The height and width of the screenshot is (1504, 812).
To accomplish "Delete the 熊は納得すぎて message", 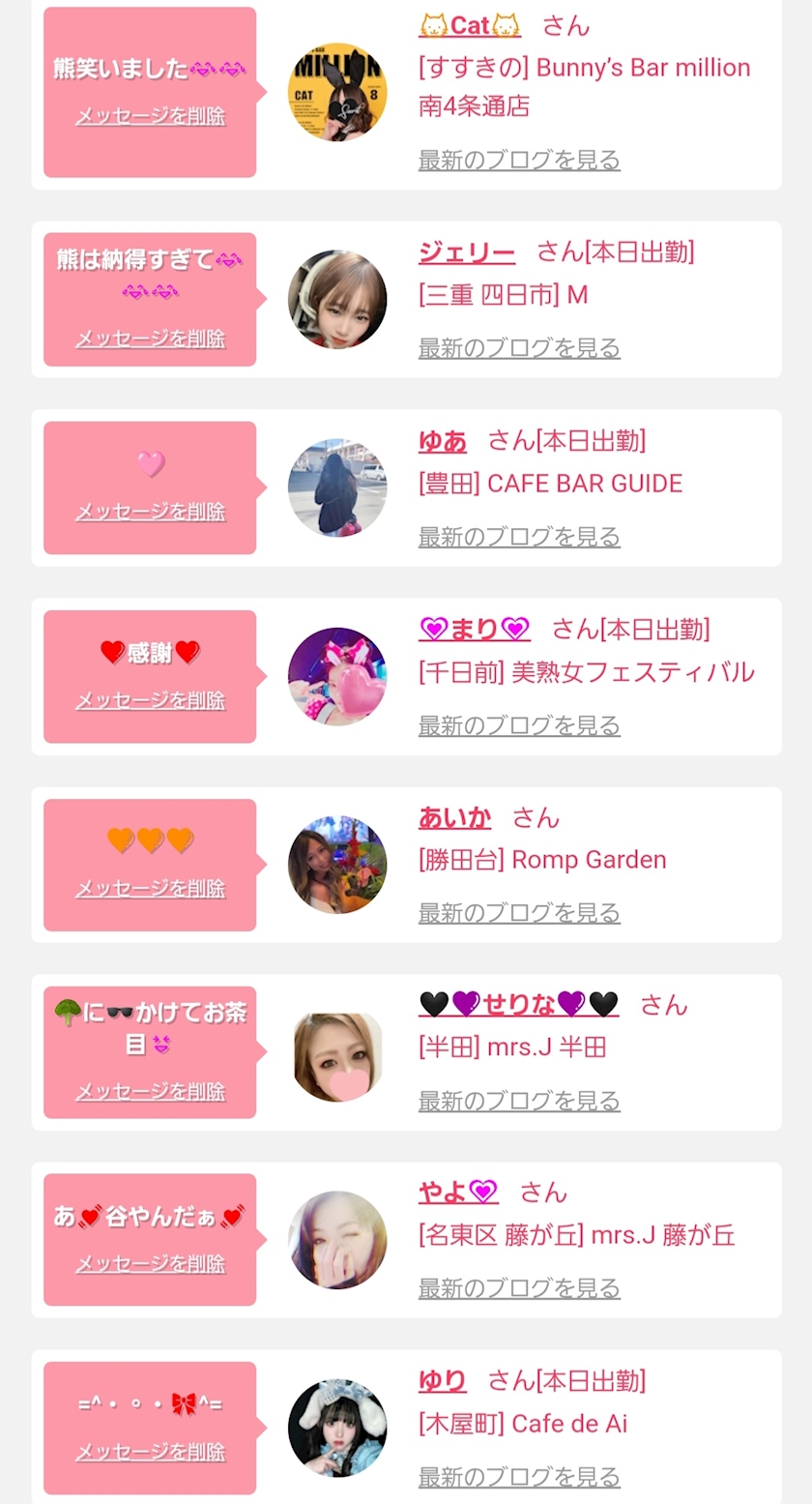I will pos(150,339).
